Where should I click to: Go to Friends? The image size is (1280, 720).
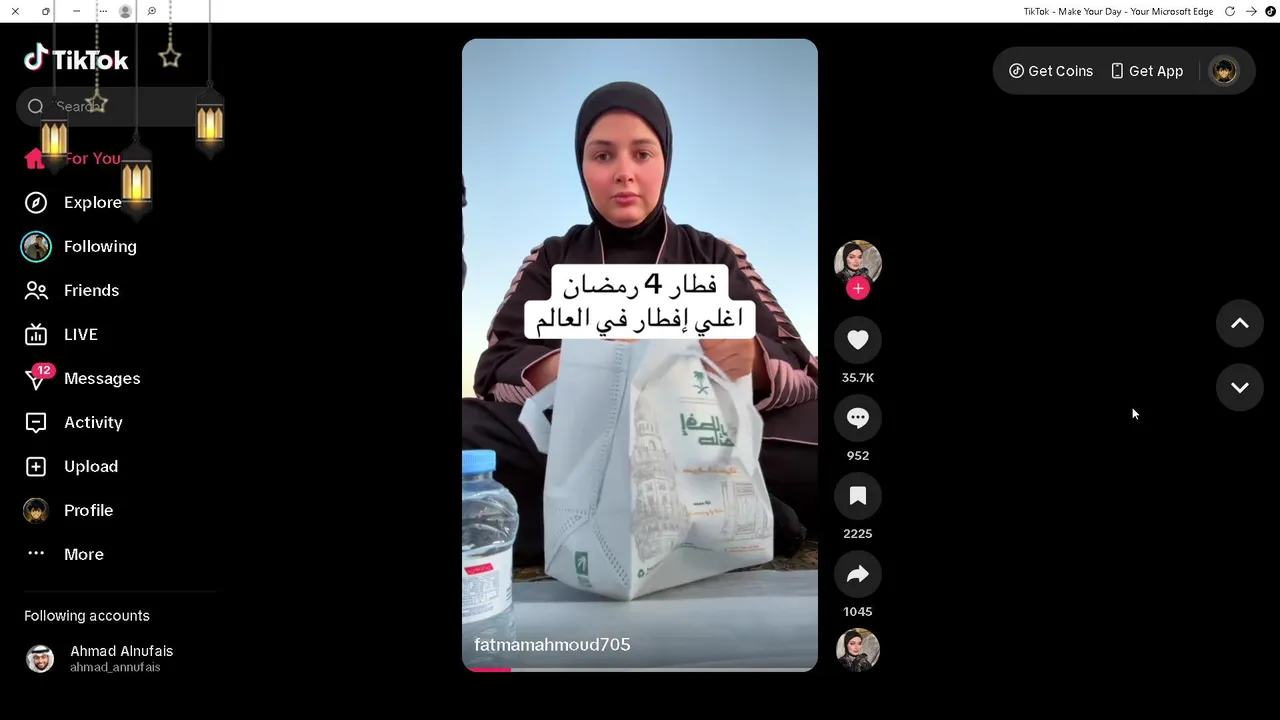pos(90,291)
